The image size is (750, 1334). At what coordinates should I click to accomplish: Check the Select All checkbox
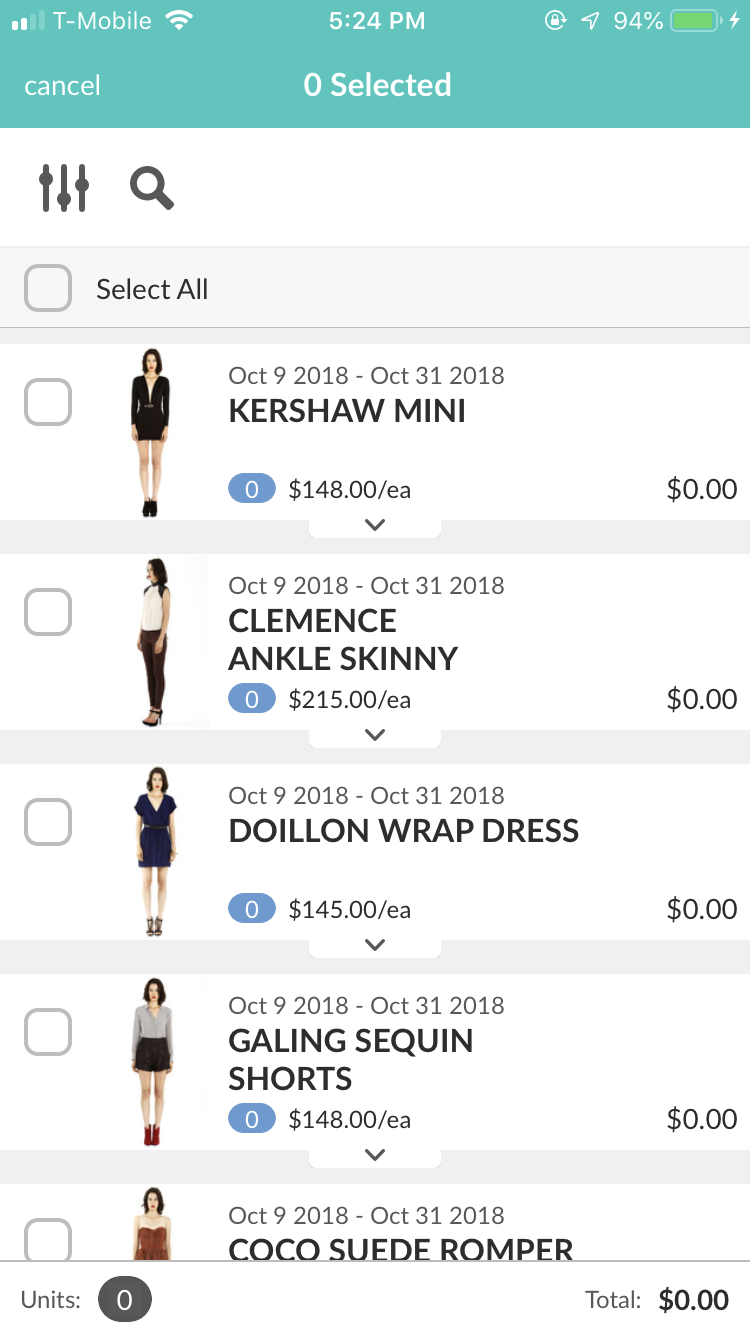48,289
